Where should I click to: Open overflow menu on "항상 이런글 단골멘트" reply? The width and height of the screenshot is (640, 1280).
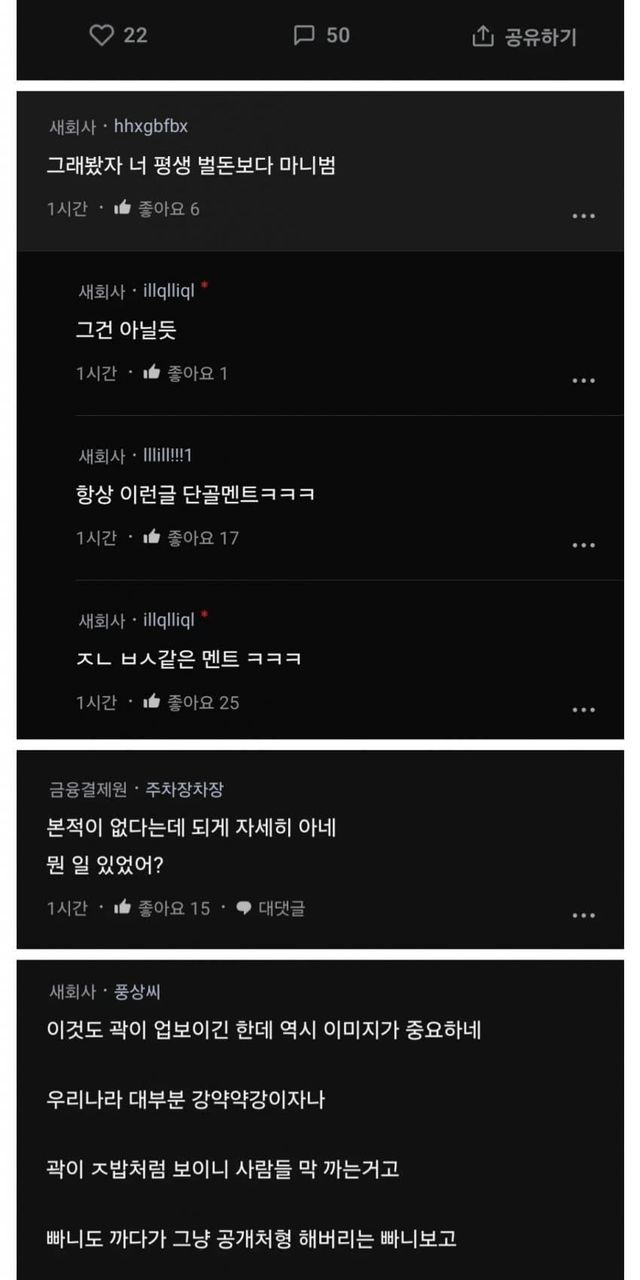(x=583, y=545)
